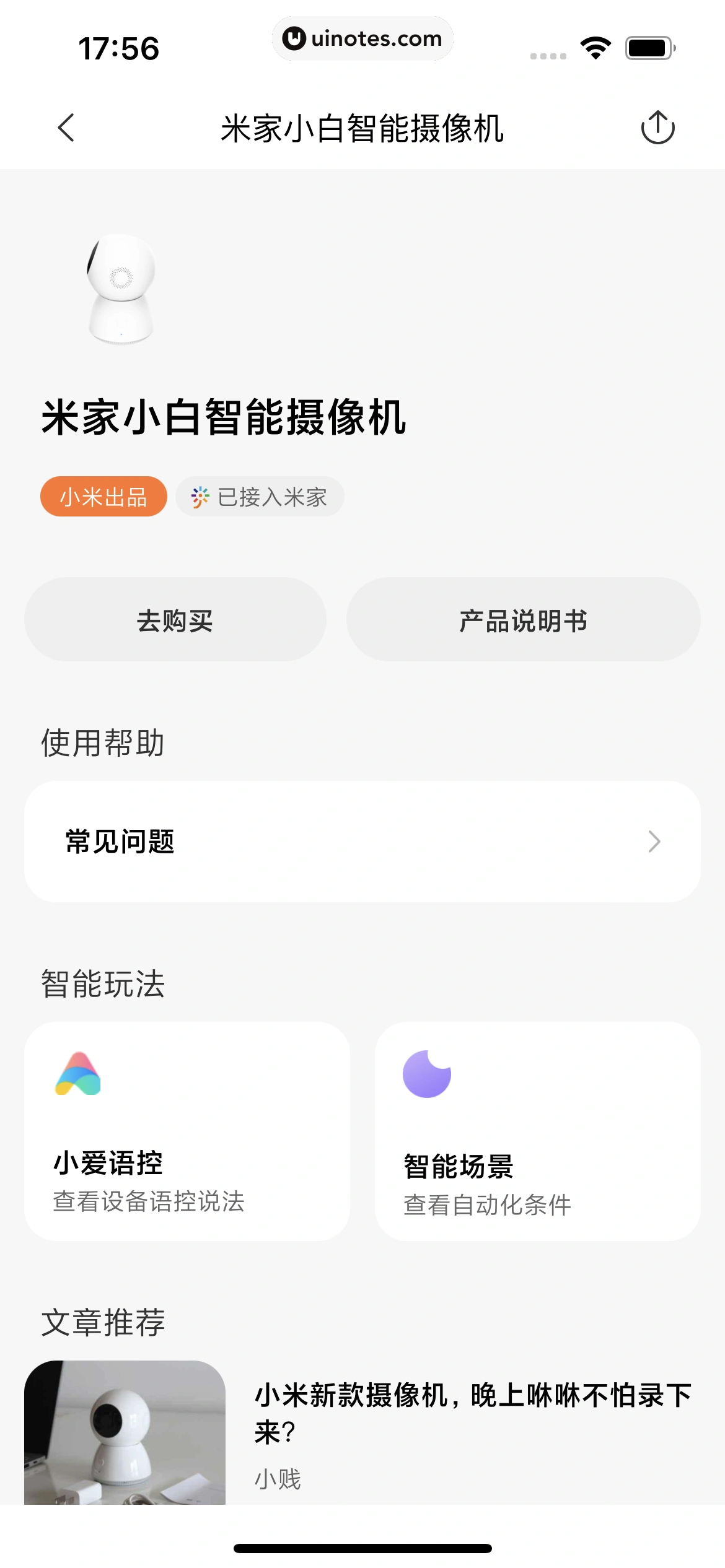
Task: Share this camera product page
Action: pyautogui.click(x=657, y=128)
